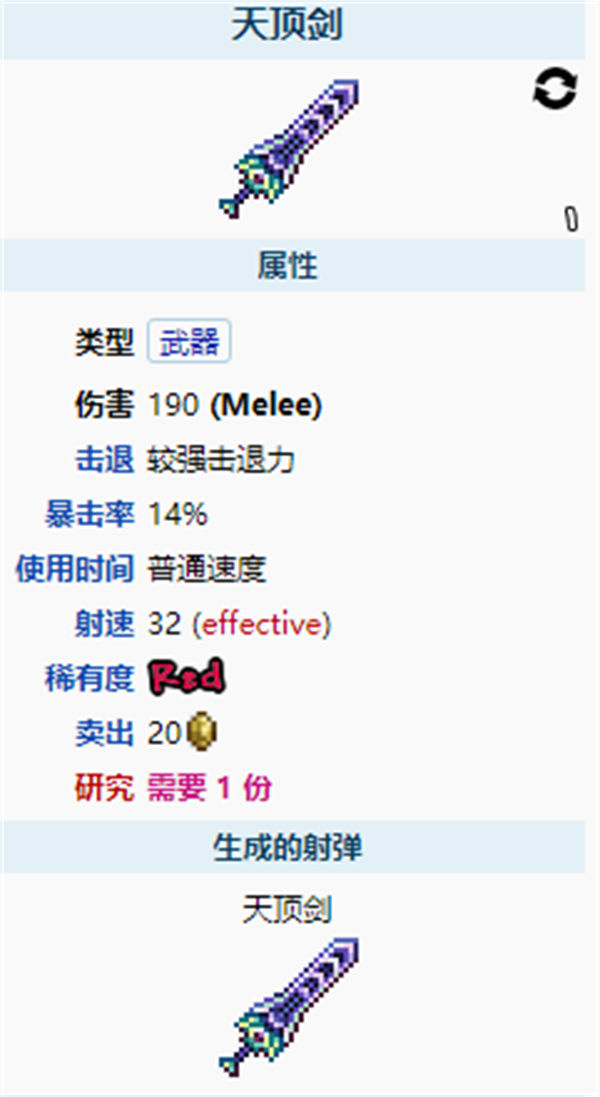The width and height of the screenshot is (600, 1097).
Task: Open the 击退 link
Action: (x=104, y=460)
